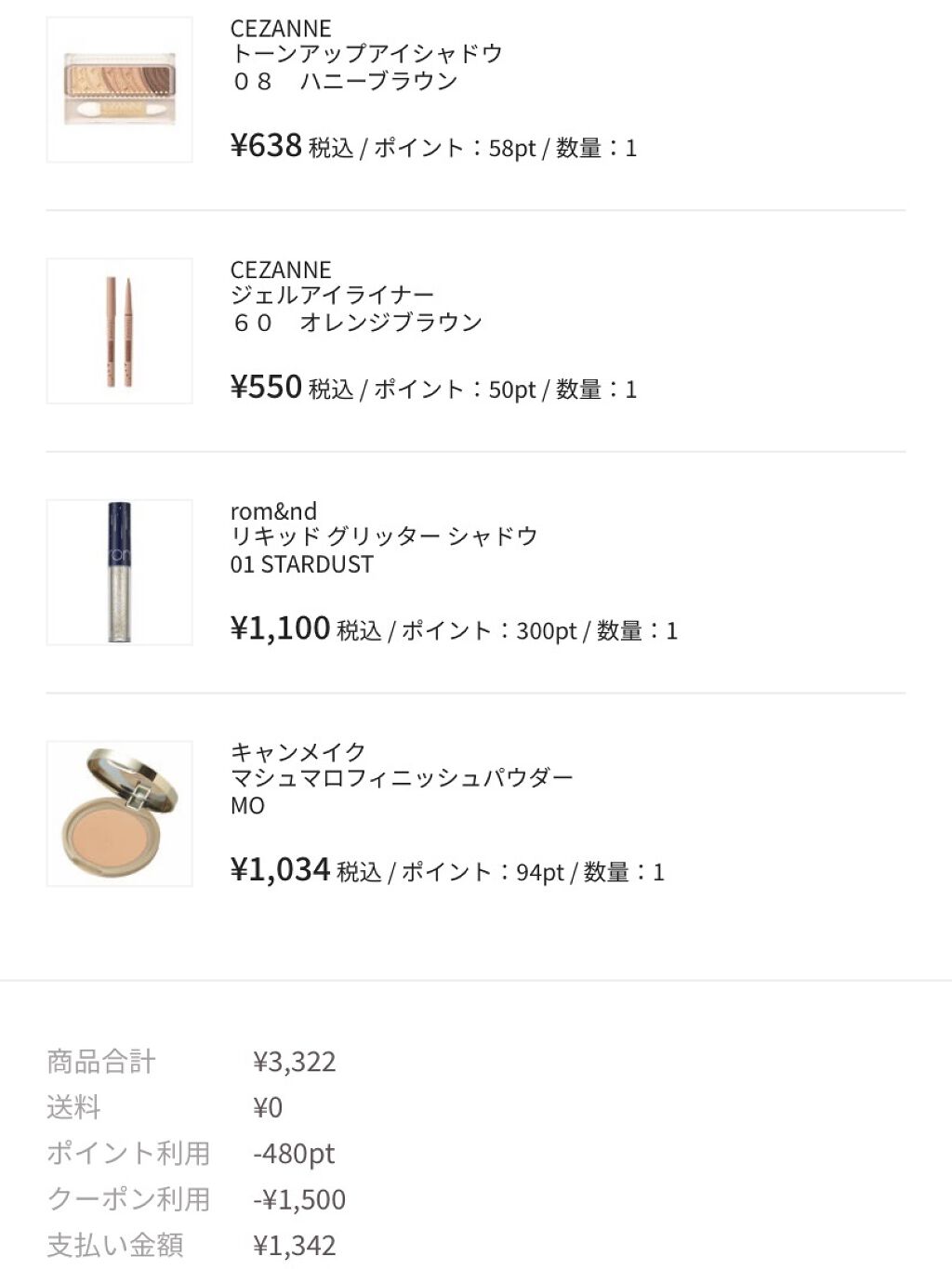This screenshot has height=1269, width=952.
Task: Open rom&nd リキッド グリッター シャドウ item
Action: [x=383, y=536]
